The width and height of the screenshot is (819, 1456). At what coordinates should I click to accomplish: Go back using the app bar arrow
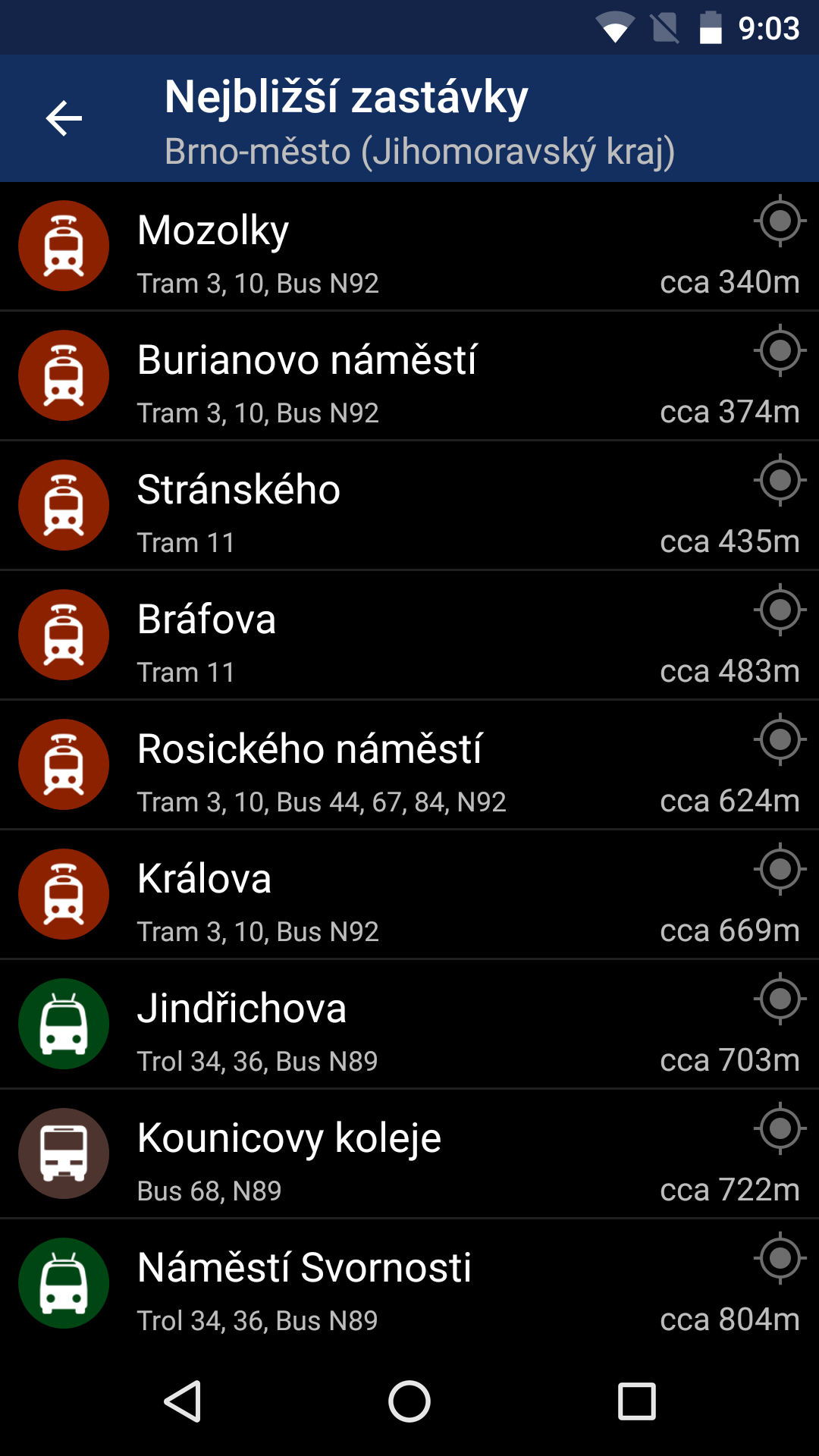click(64, 118)
